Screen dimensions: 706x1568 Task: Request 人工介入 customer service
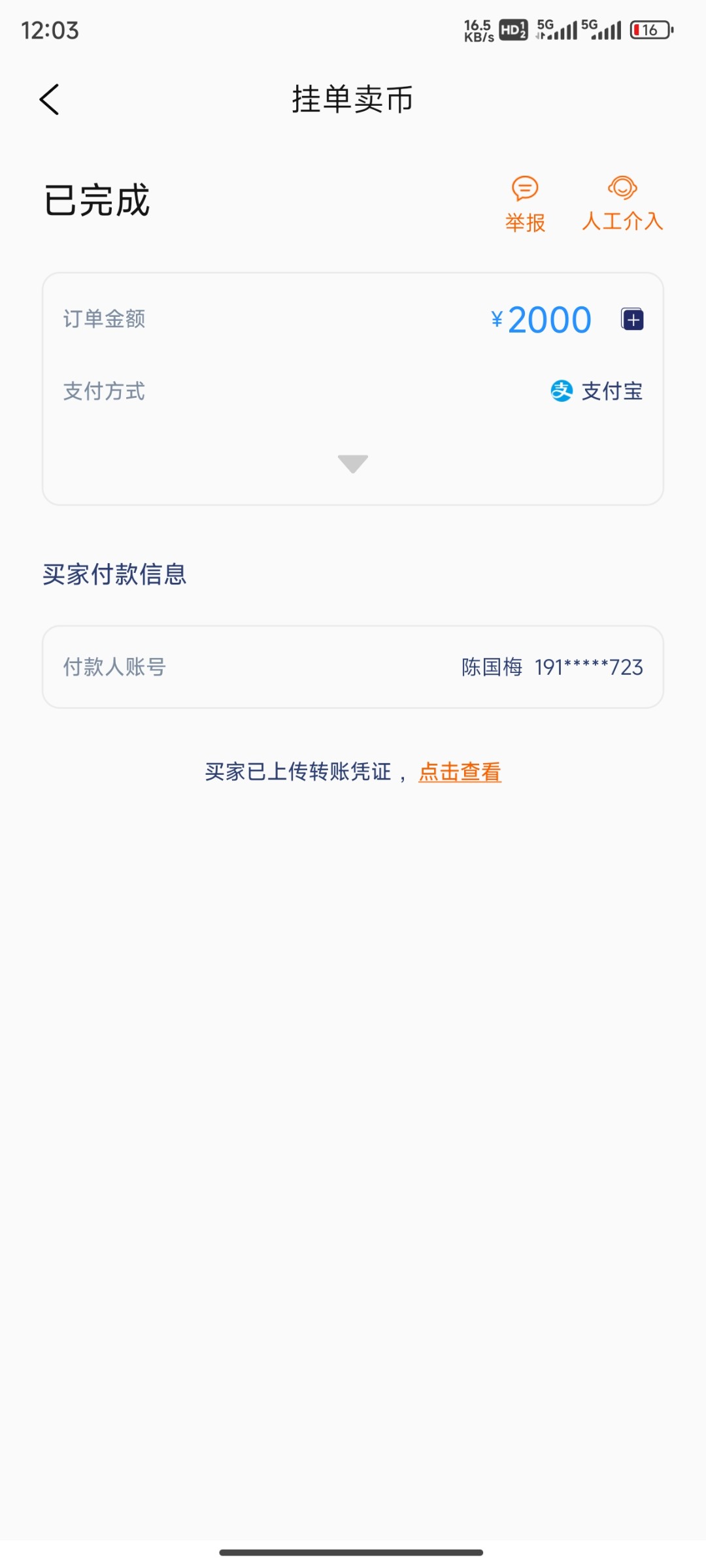(x=622, y=204)
